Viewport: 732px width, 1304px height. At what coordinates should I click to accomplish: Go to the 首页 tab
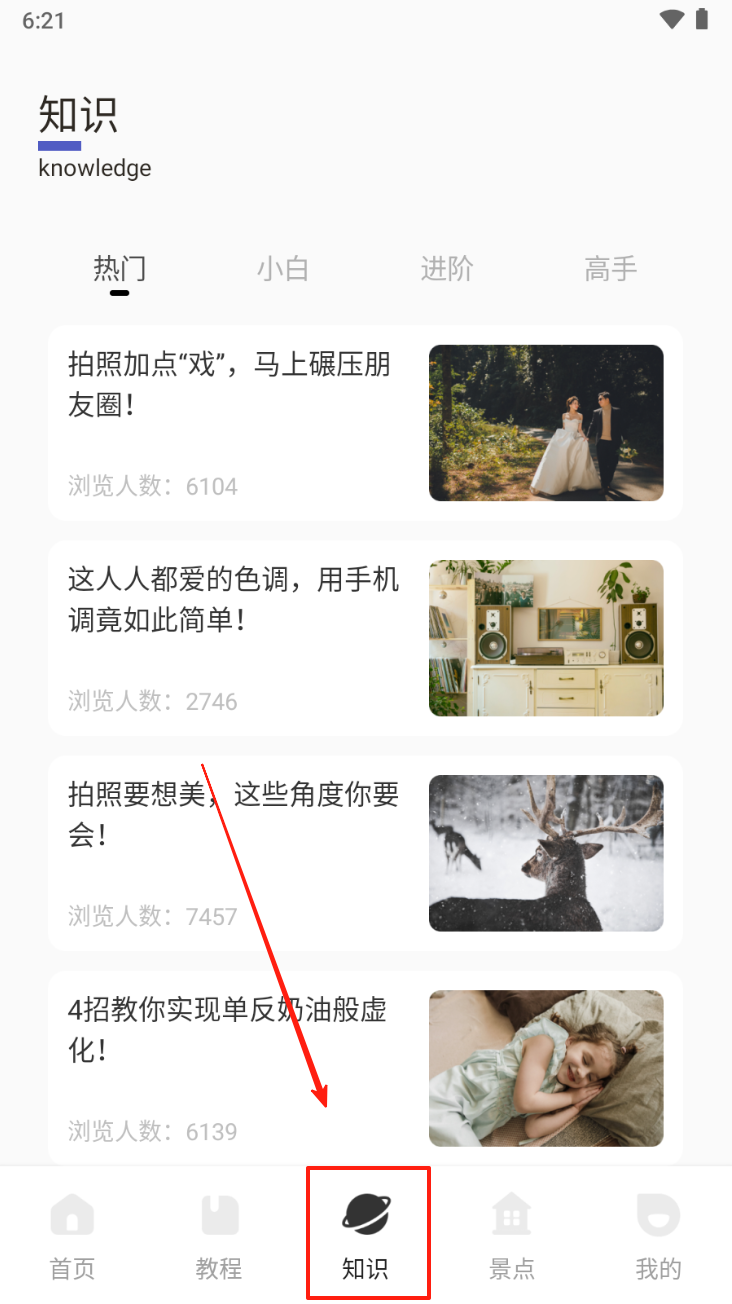click(73, 1237)
